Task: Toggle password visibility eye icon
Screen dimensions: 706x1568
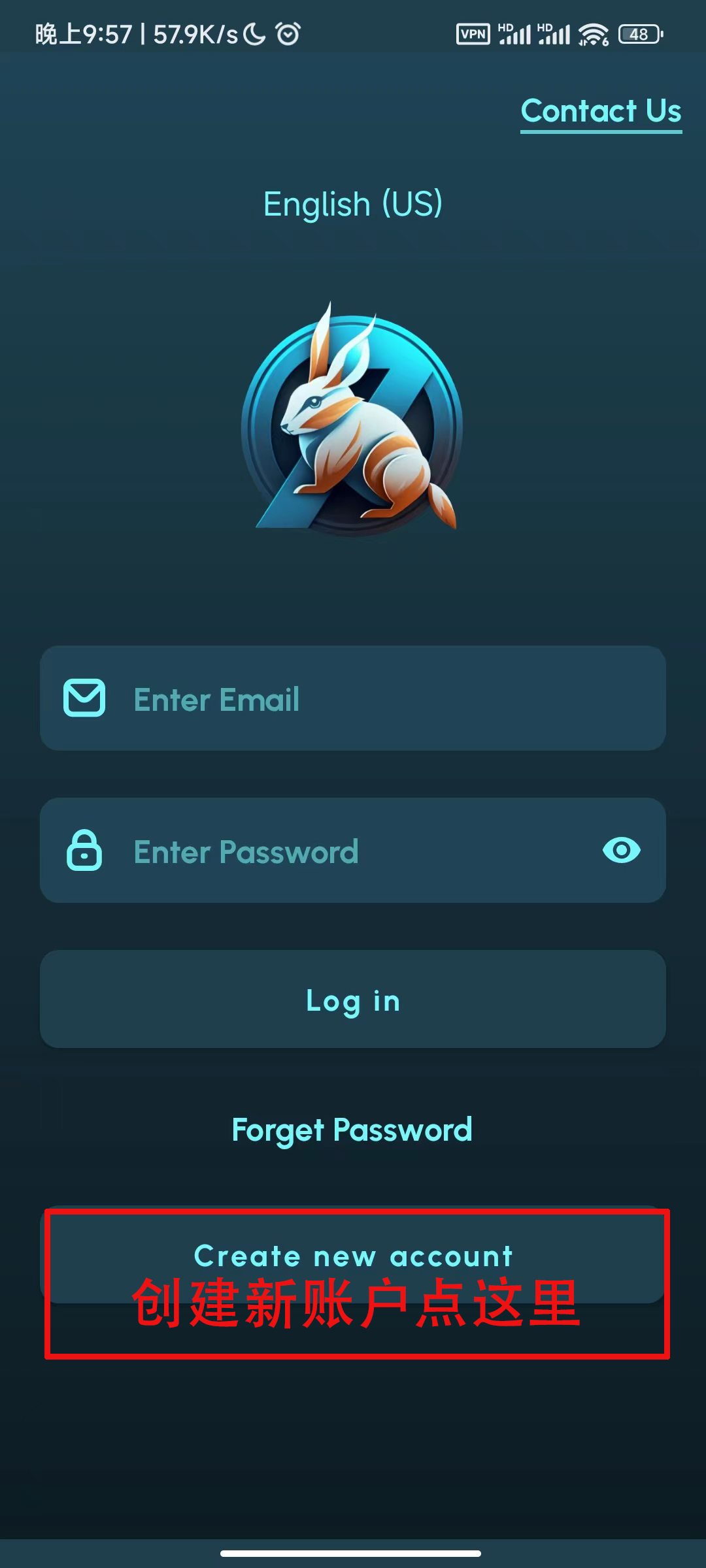Action: point(621,851)
